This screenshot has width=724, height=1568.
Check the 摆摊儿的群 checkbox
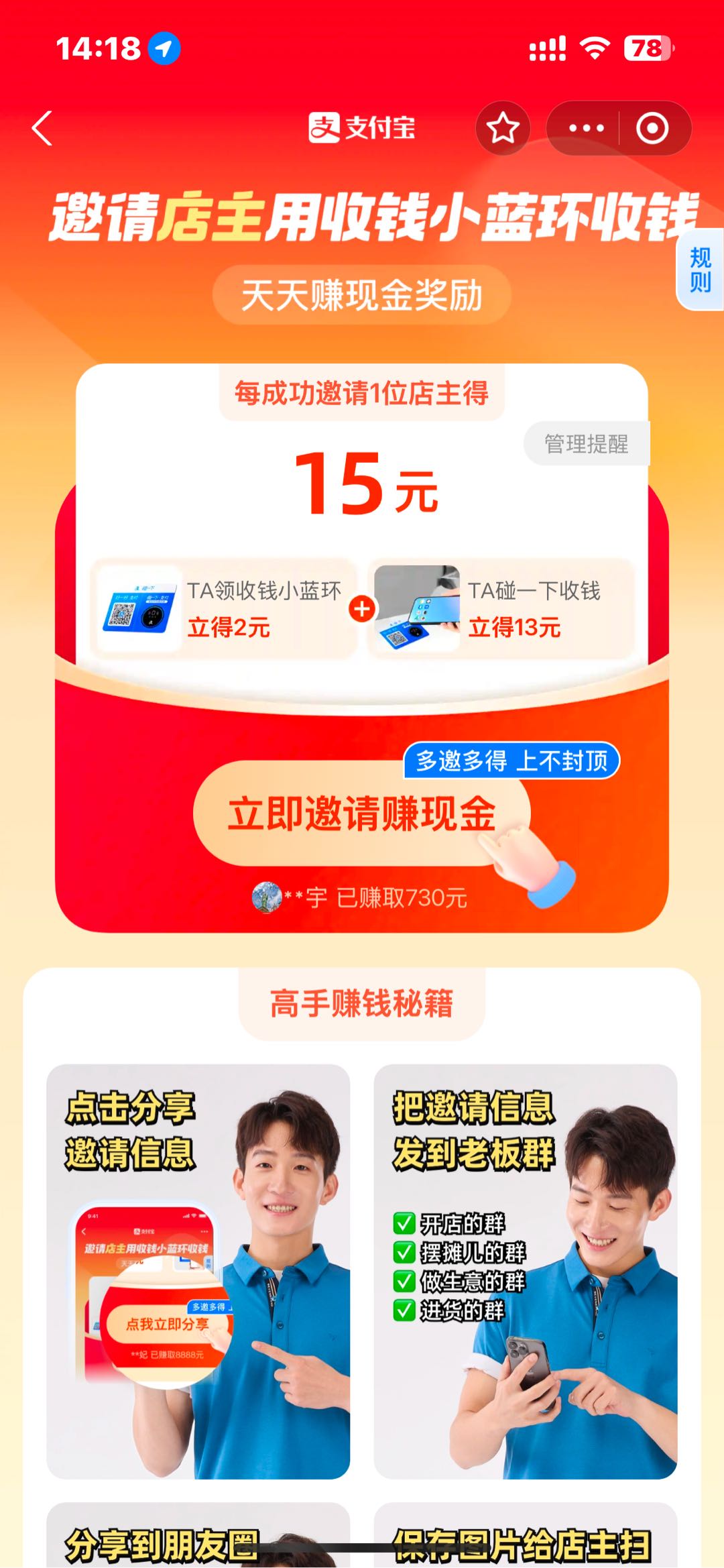[x=404, y=1253]
